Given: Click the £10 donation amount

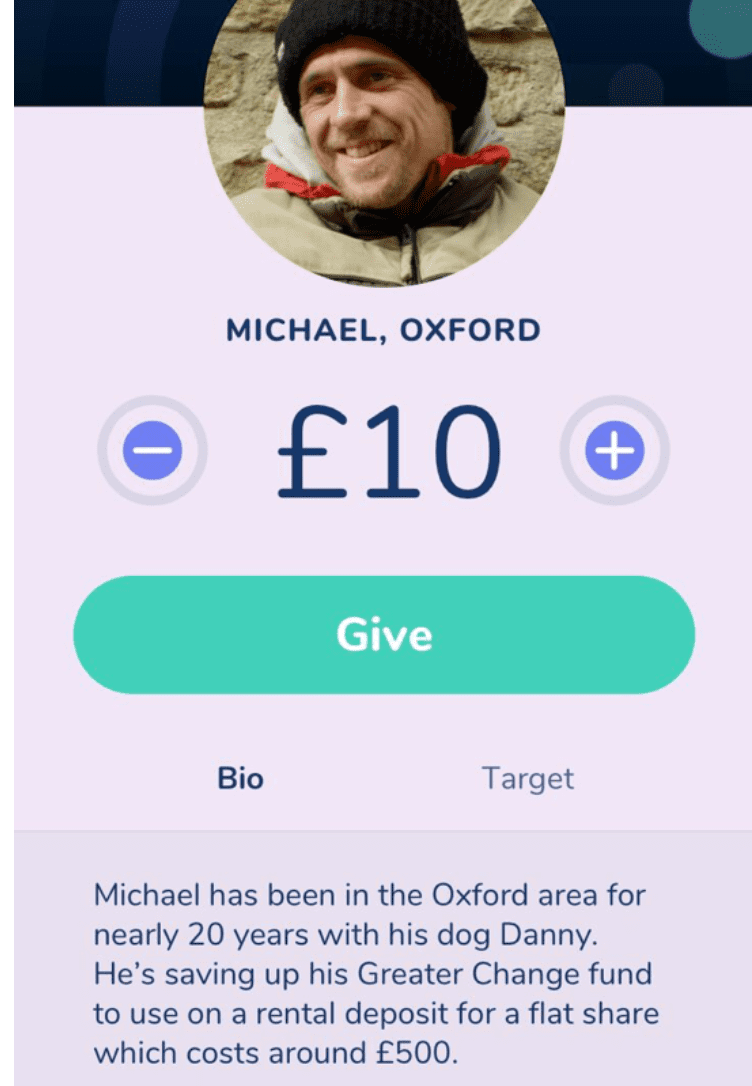Looking at the screenshot, I should (384, 451).
